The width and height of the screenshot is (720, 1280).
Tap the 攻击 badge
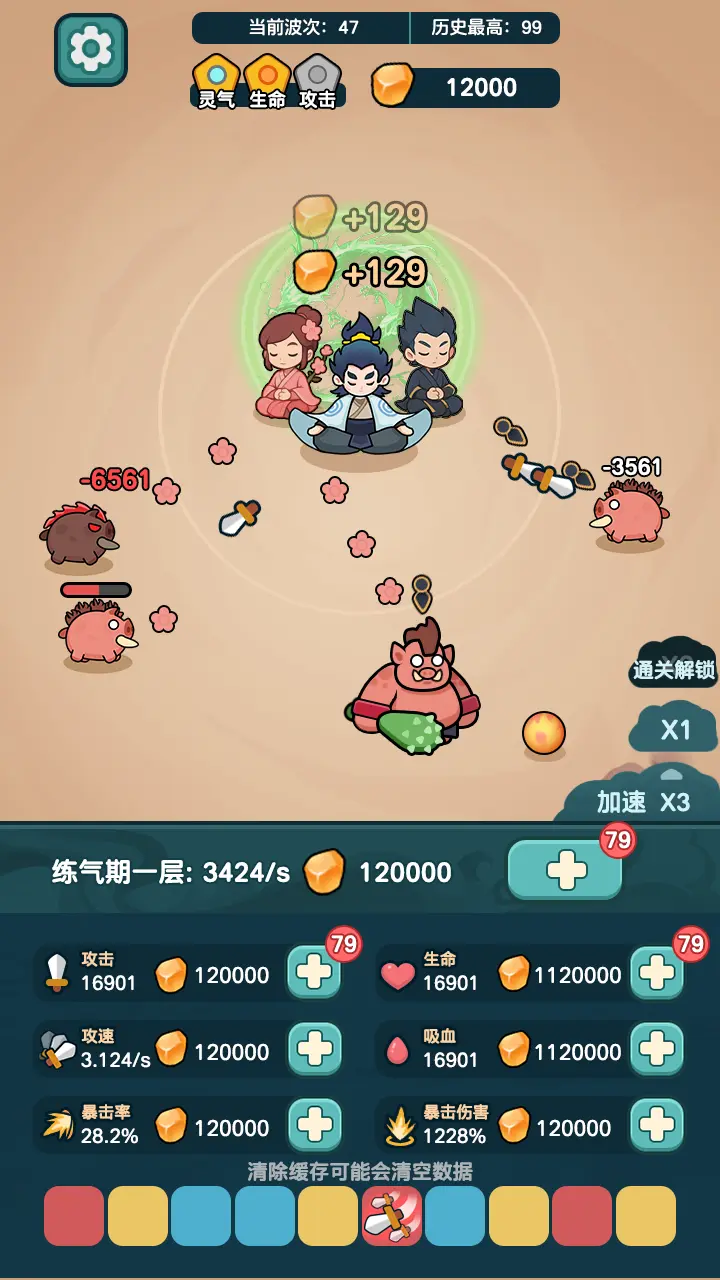point(317,81)
